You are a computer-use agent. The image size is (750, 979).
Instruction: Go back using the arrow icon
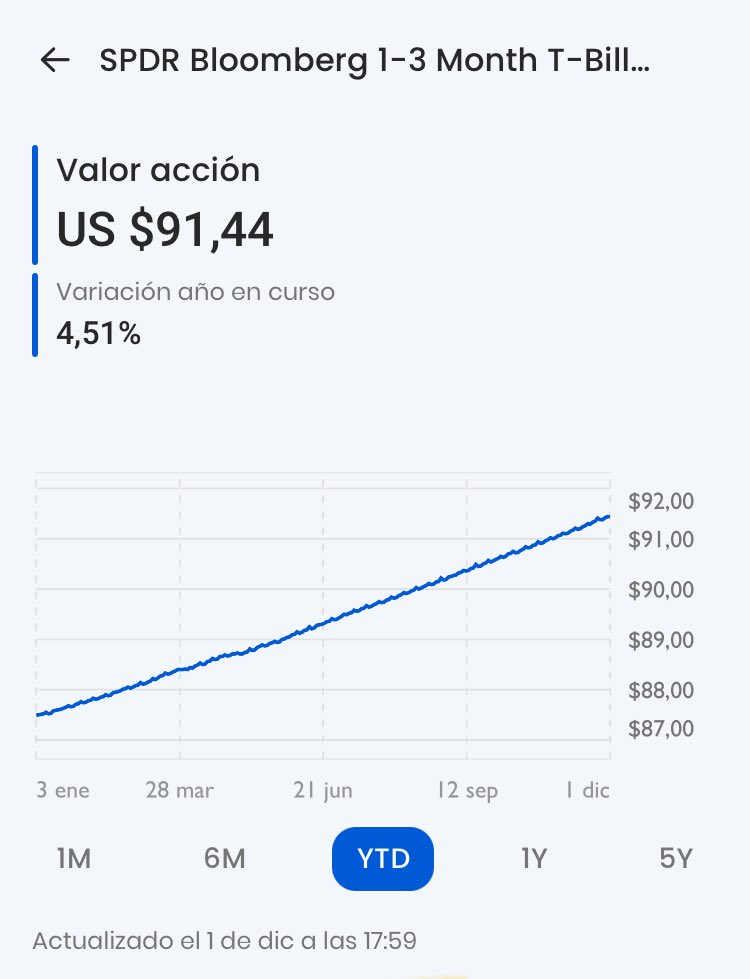(x=55, y=60)
